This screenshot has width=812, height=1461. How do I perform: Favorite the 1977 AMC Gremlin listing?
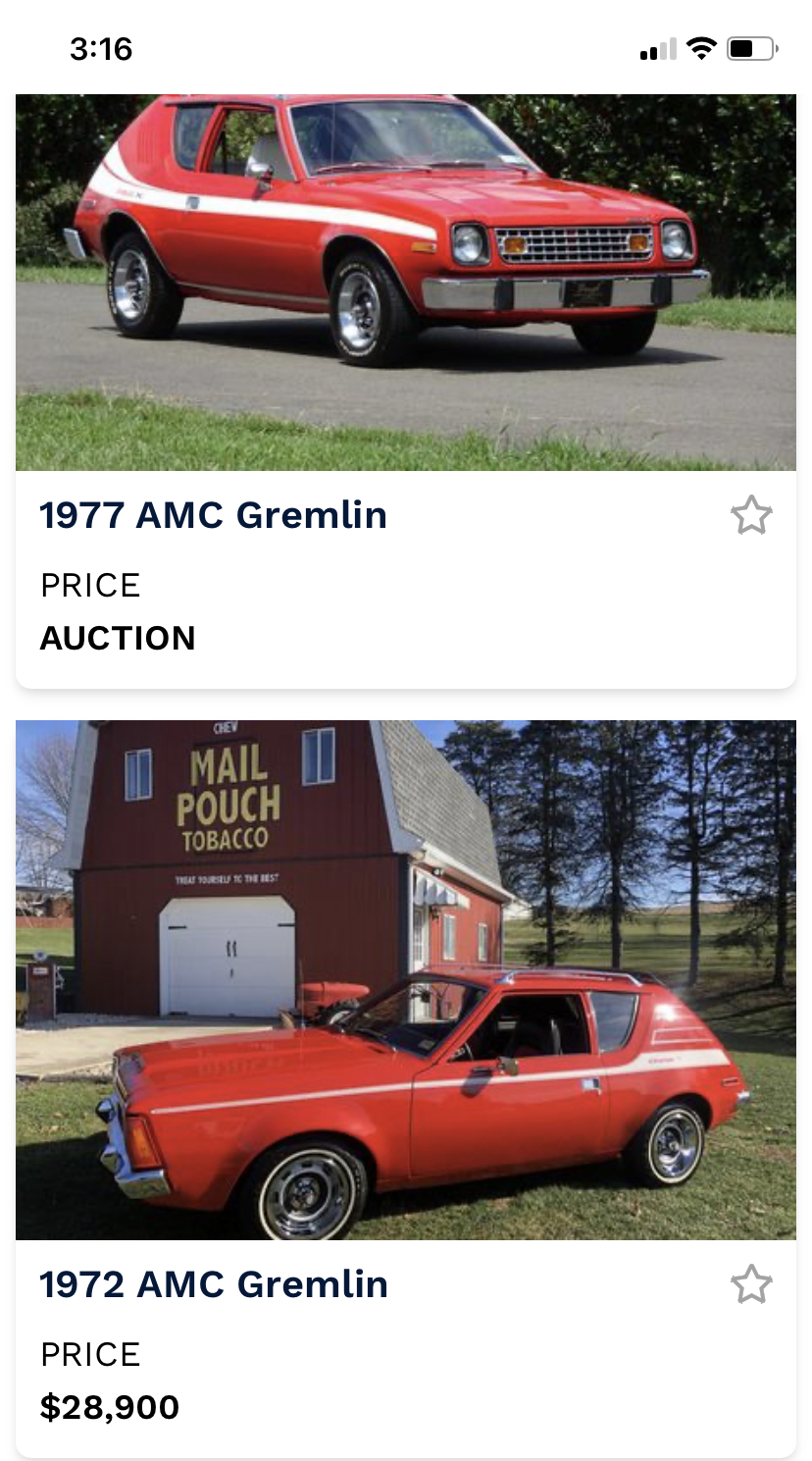coord(751,515)
